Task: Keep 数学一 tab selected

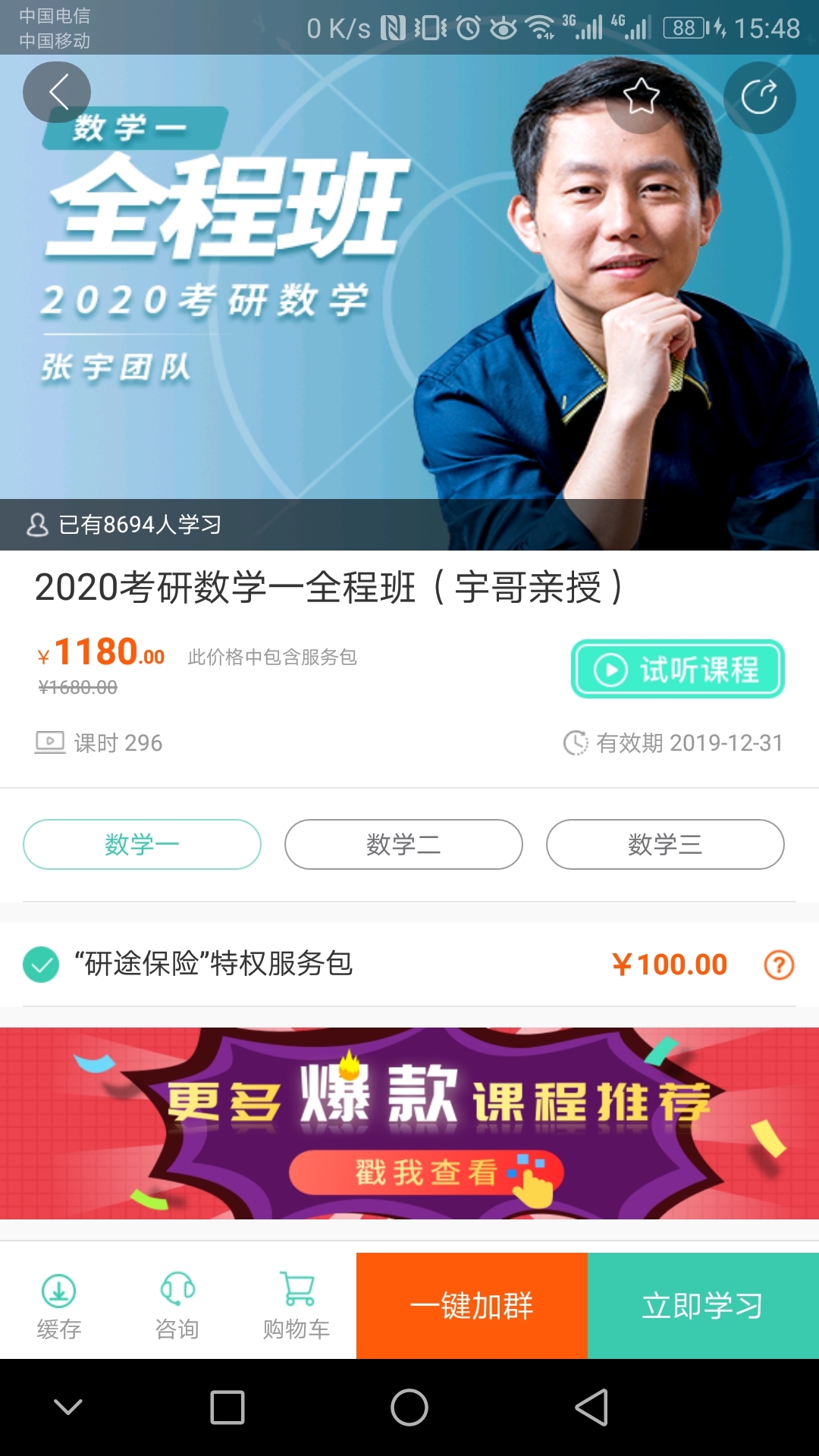Action: coord(142,844)
